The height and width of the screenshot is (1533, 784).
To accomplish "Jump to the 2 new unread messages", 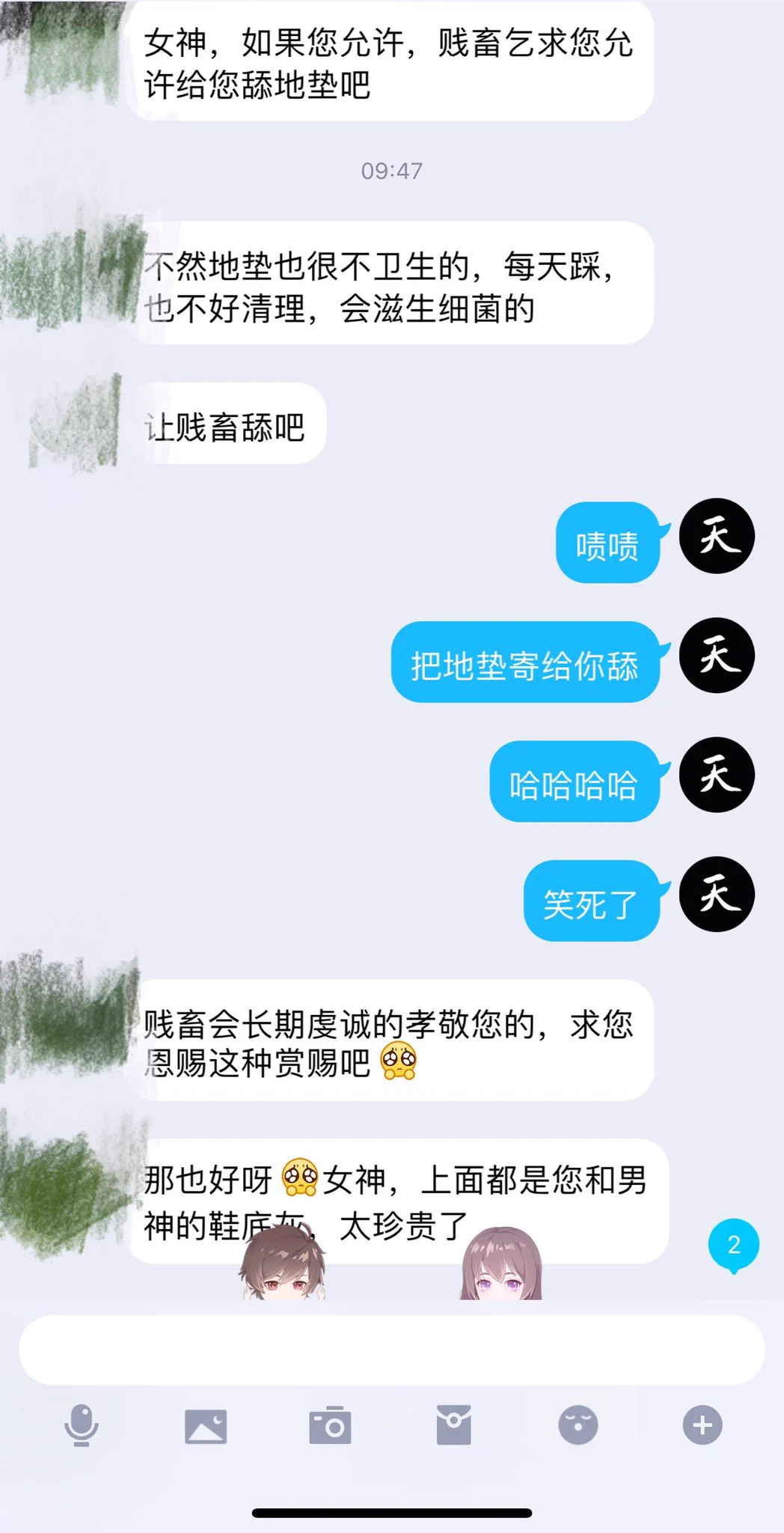I will click(733, 1246).
